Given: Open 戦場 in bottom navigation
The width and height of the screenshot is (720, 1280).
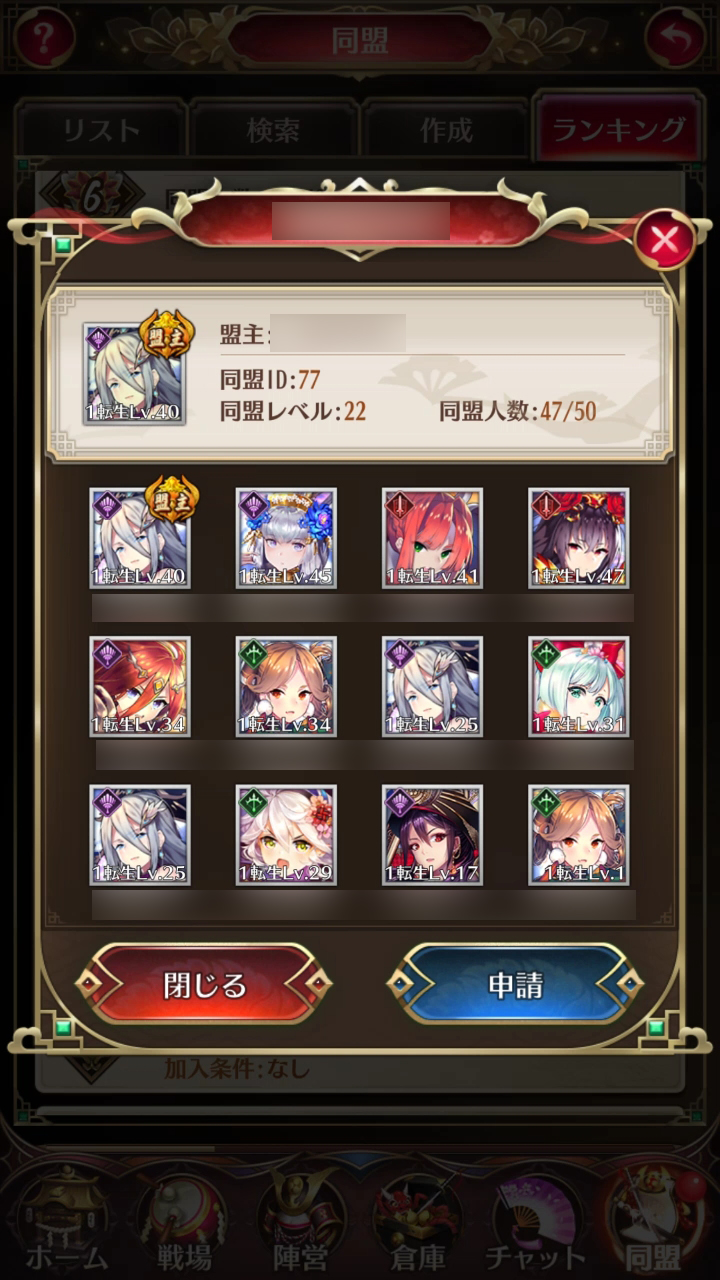Looking at the screenshot, I should point(182,1220).
